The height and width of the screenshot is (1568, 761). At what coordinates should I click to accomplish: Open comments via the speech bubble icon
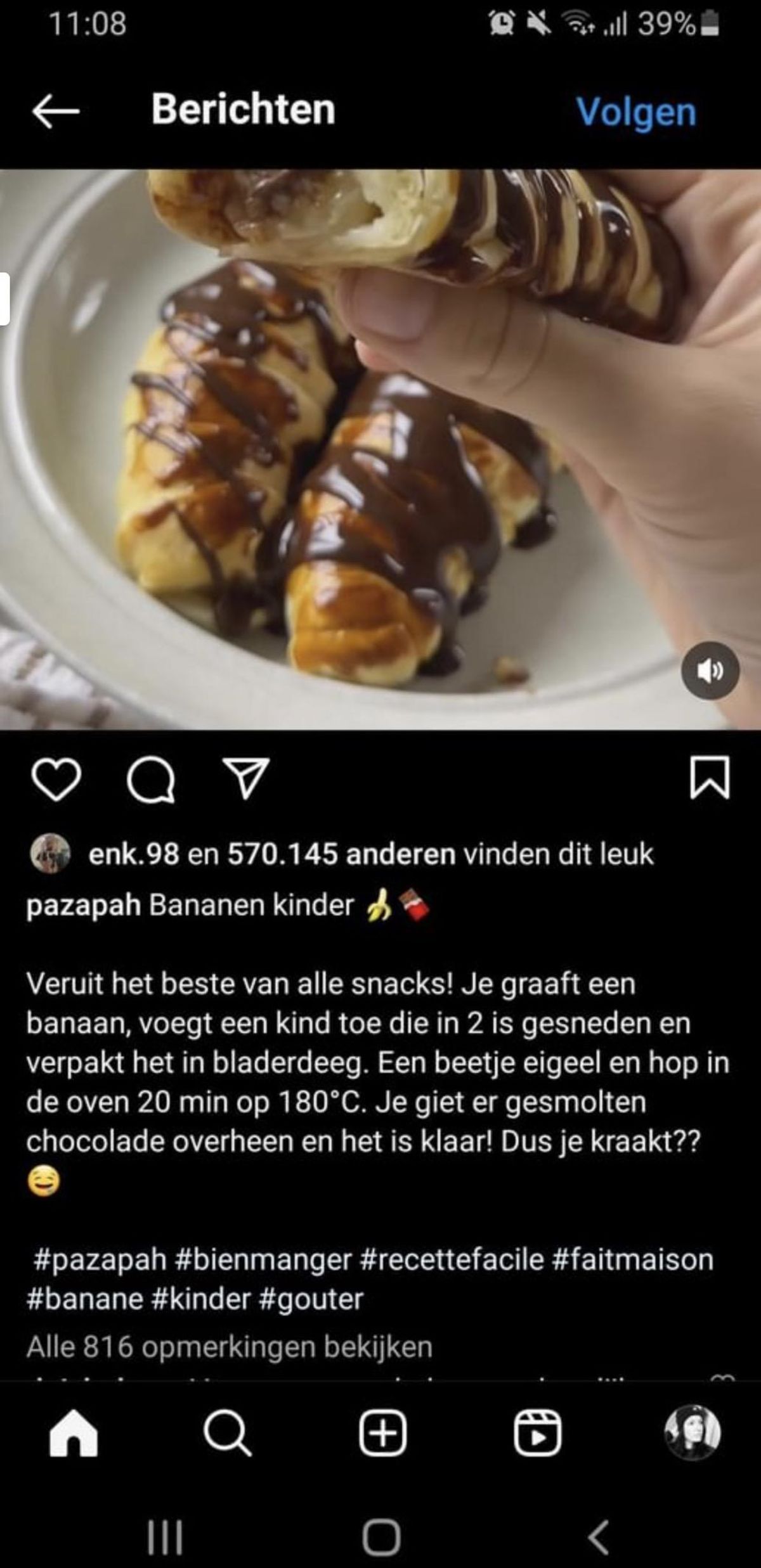pyautogui.click(x=151, y=779)
